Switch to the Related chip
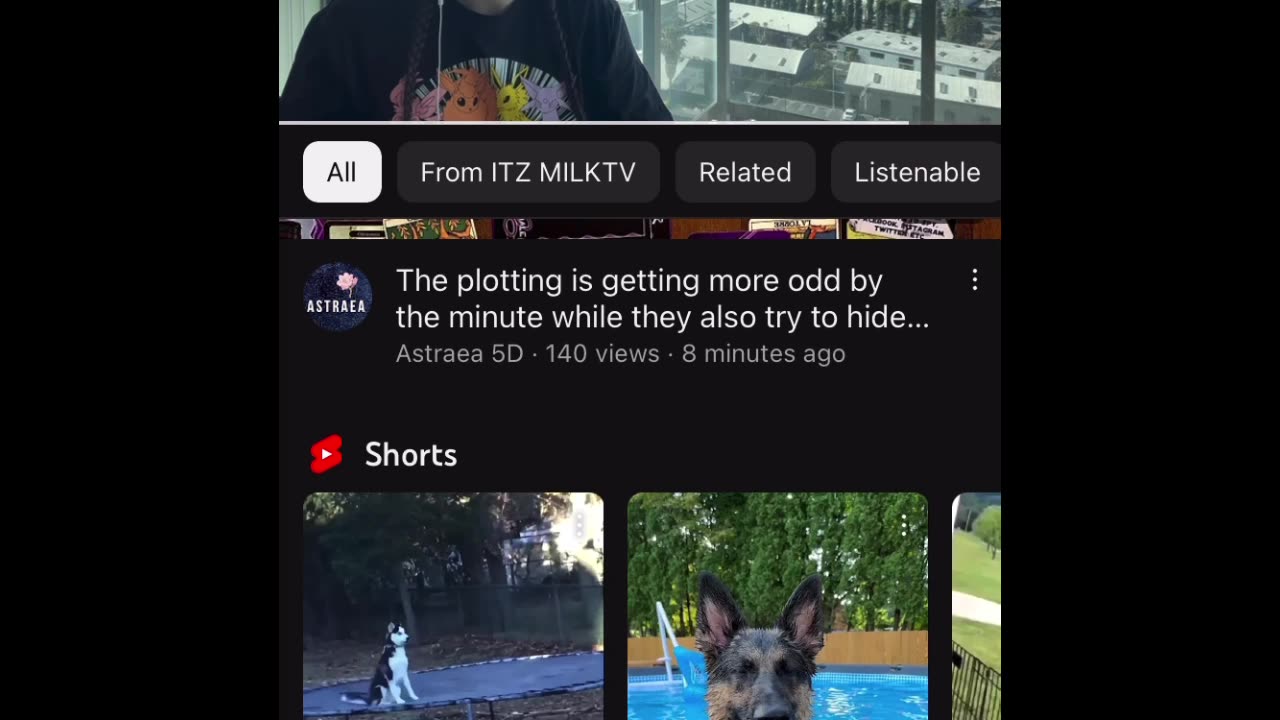Image resolution: width=1280 pixels, height=720 pixels. click(x=745, y=172)
